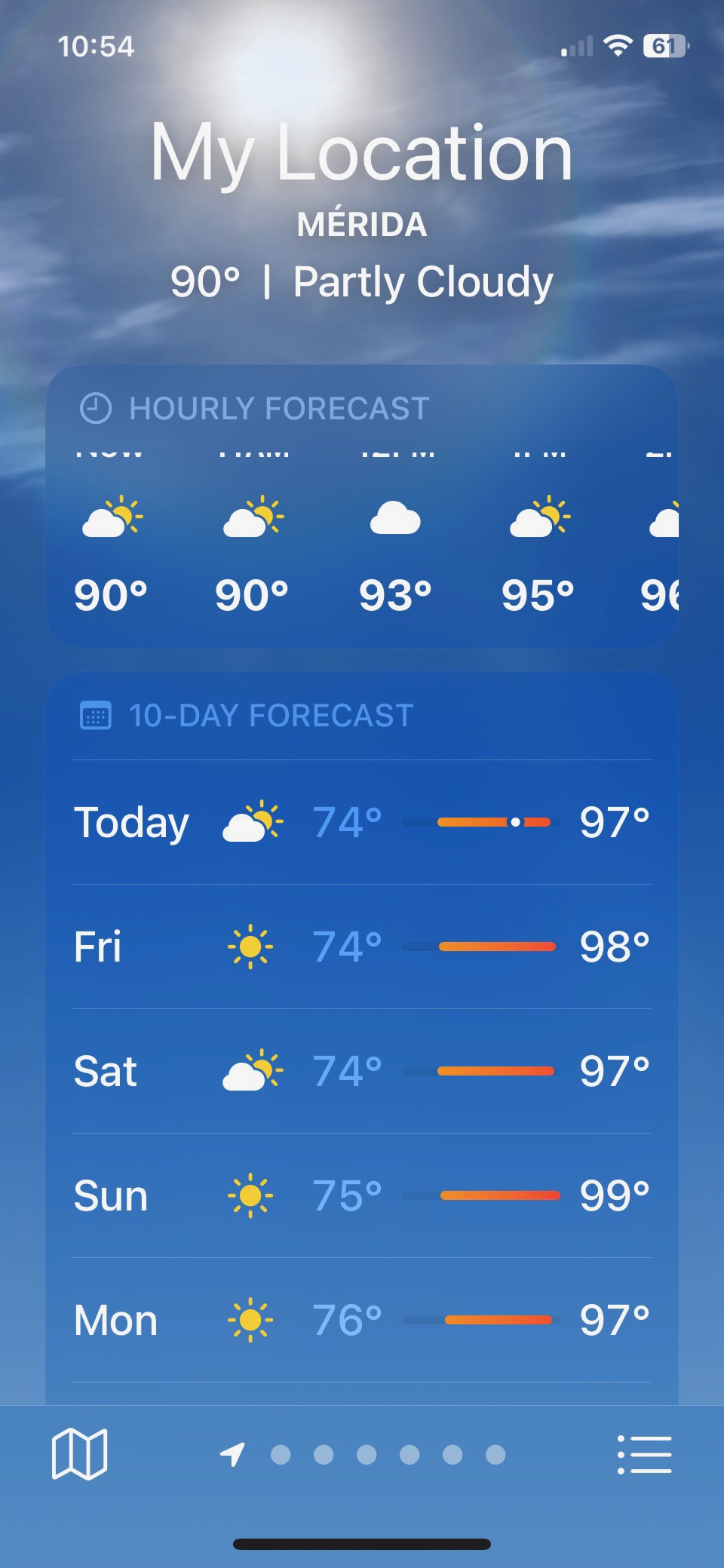The height and width of the screenshot is (1568, 724).
Task: Open Today's forecast details
Action: coord(362,822)
